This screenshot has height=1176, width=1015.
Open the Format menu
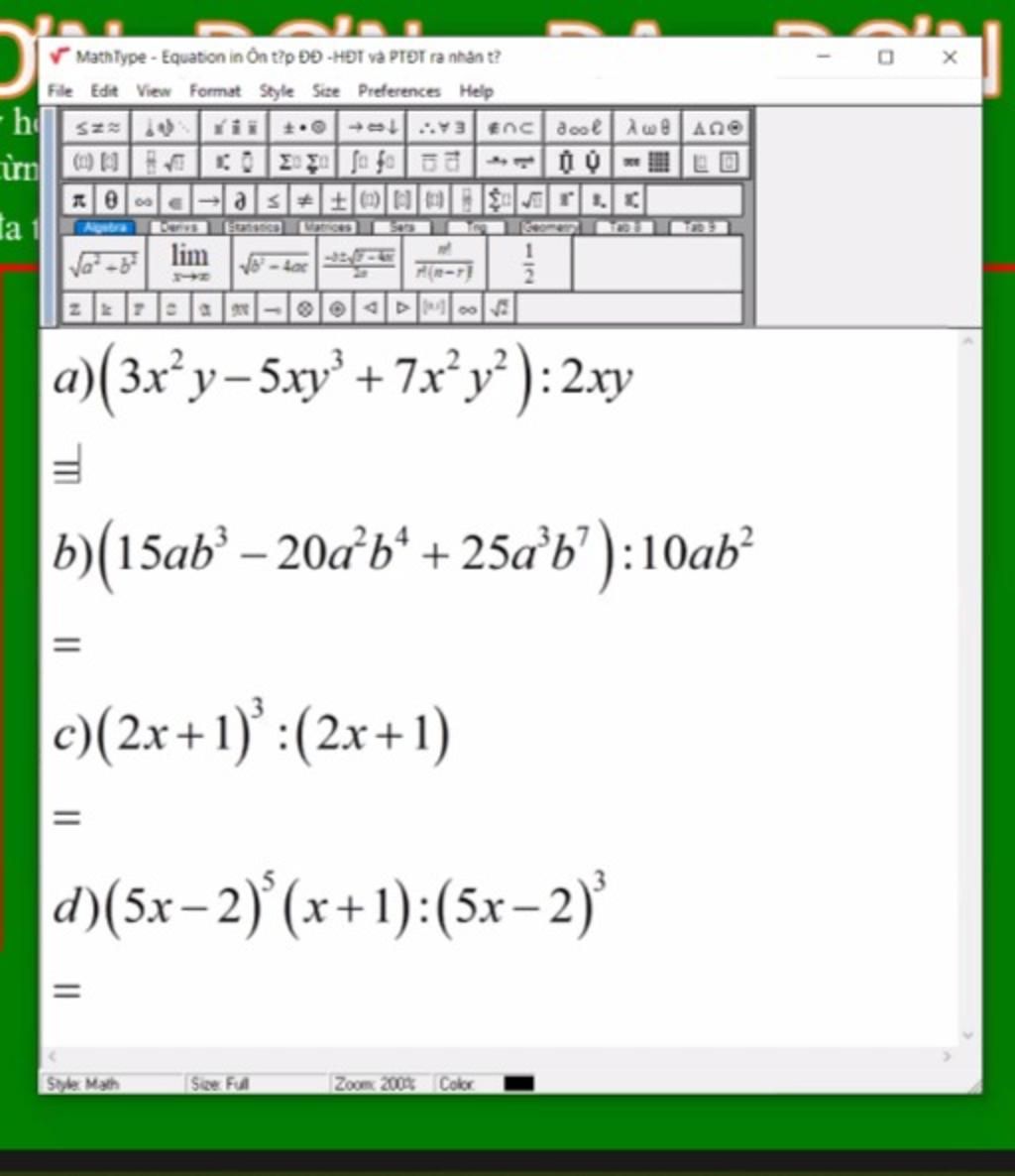215,91
